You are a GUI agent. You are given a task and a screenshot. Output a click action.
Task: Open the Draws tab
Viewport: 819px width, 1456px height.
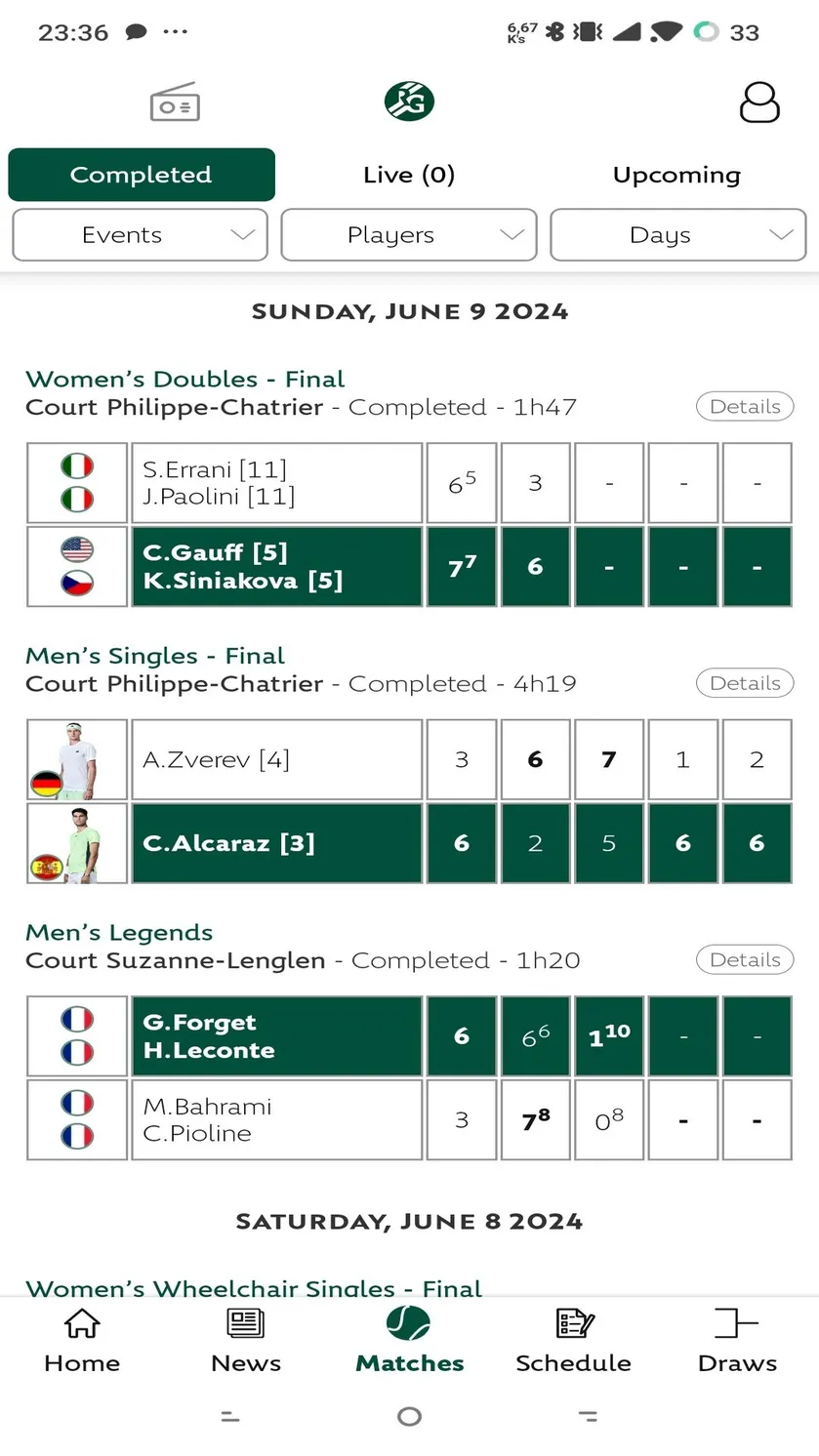[737, 1341]
